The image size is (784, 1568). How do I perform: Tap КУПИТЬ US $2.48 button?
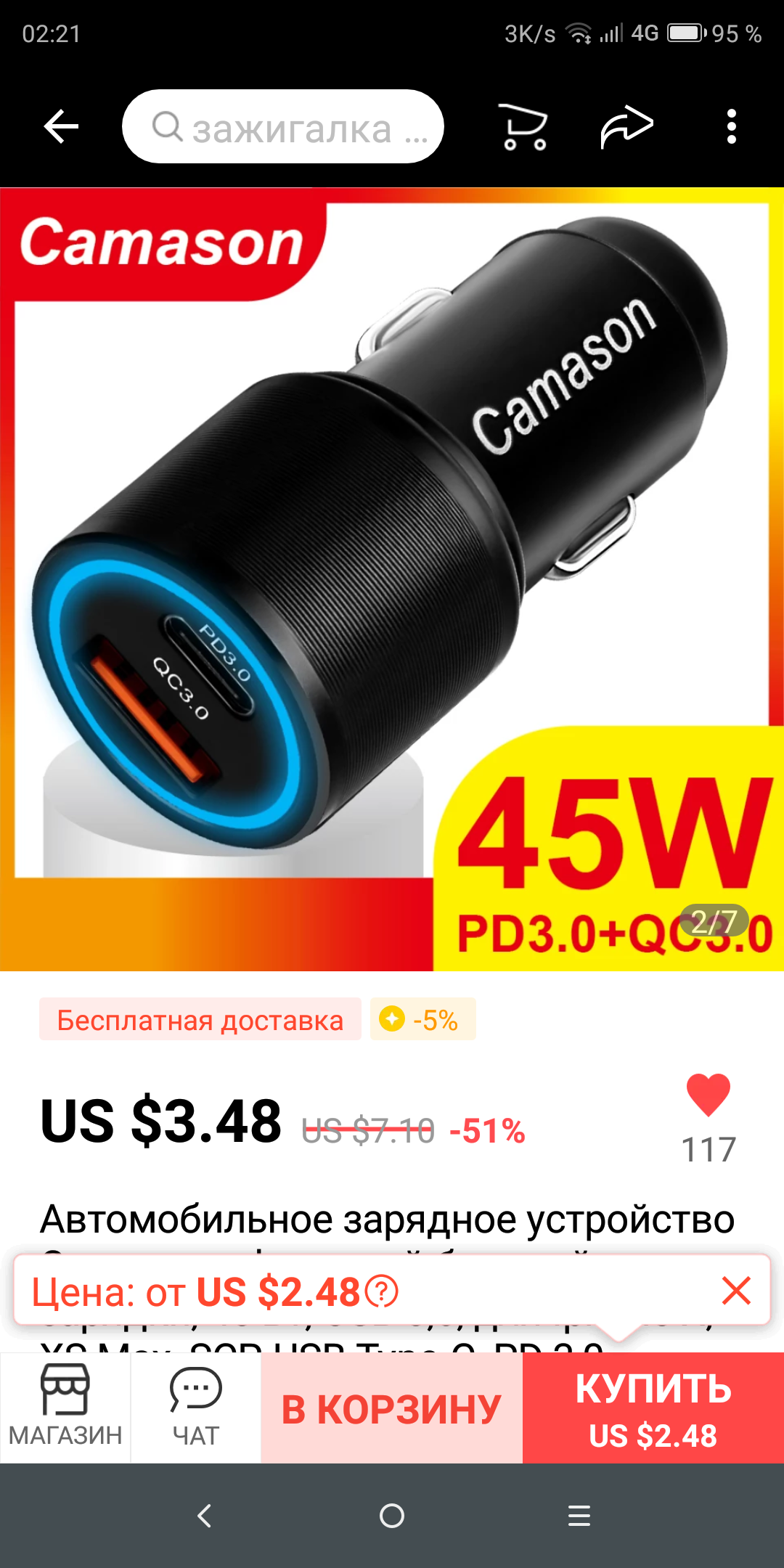[653, 1408]
